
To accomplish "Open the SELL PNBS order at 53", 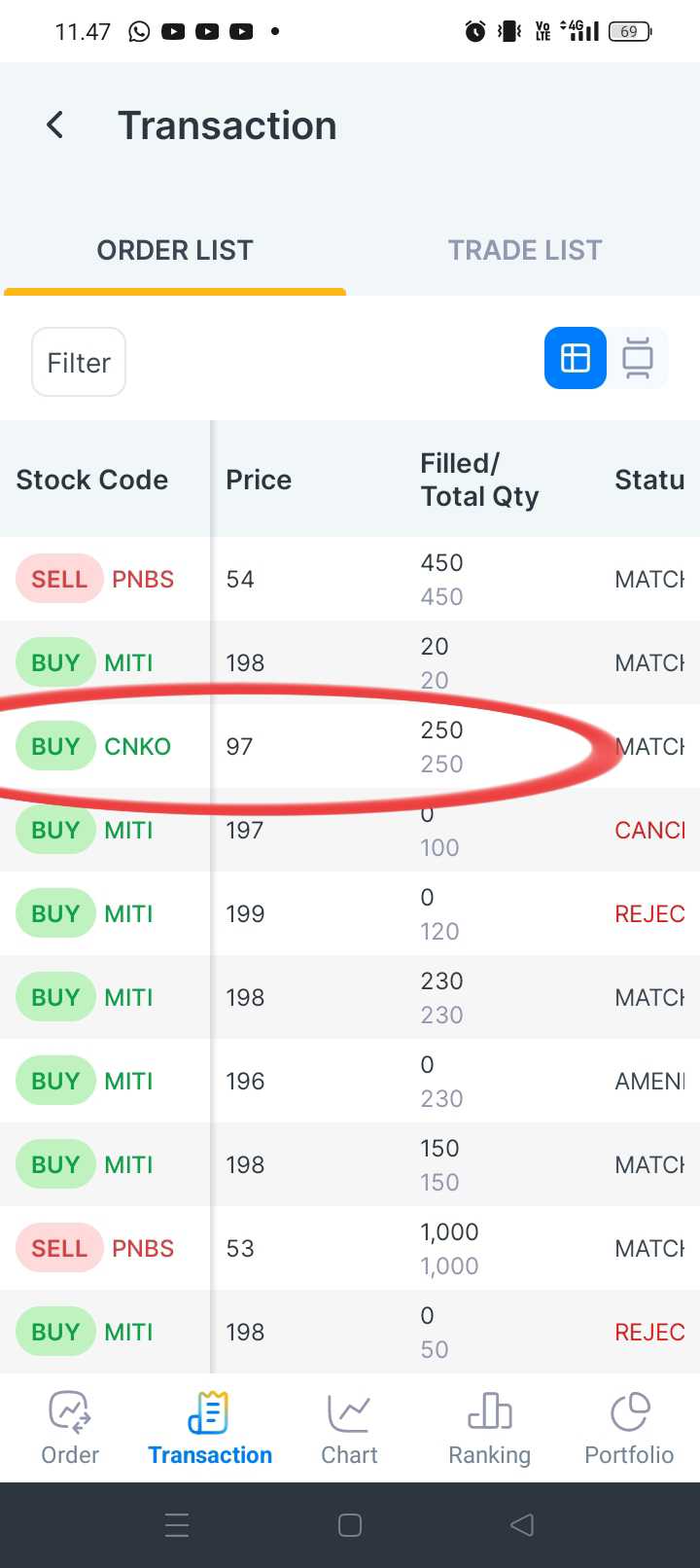I will pyautogui.click(x=350, y=1248).
